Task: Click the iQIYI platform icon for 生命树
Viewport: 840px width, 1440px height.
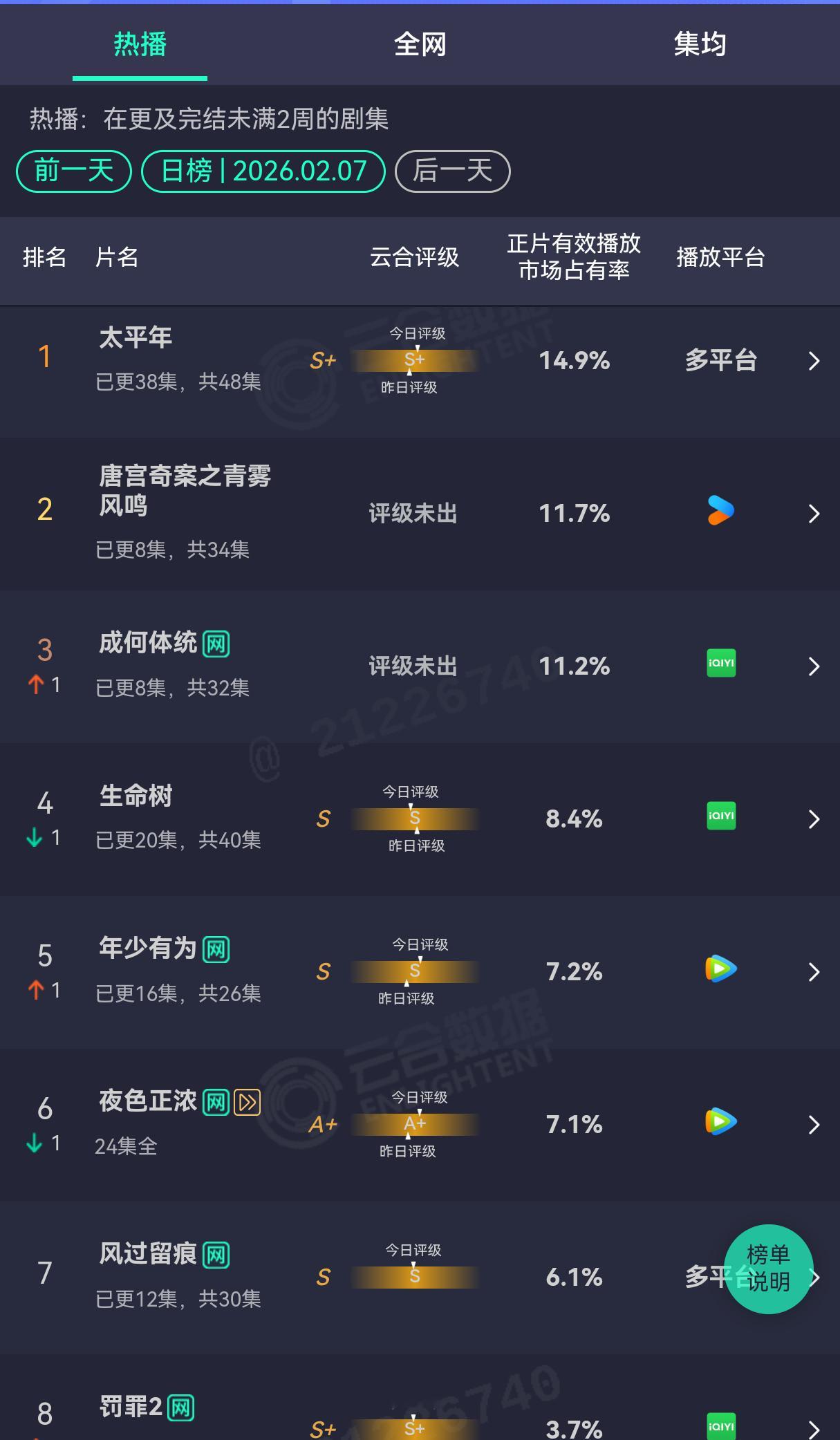Action: (720, 816)
